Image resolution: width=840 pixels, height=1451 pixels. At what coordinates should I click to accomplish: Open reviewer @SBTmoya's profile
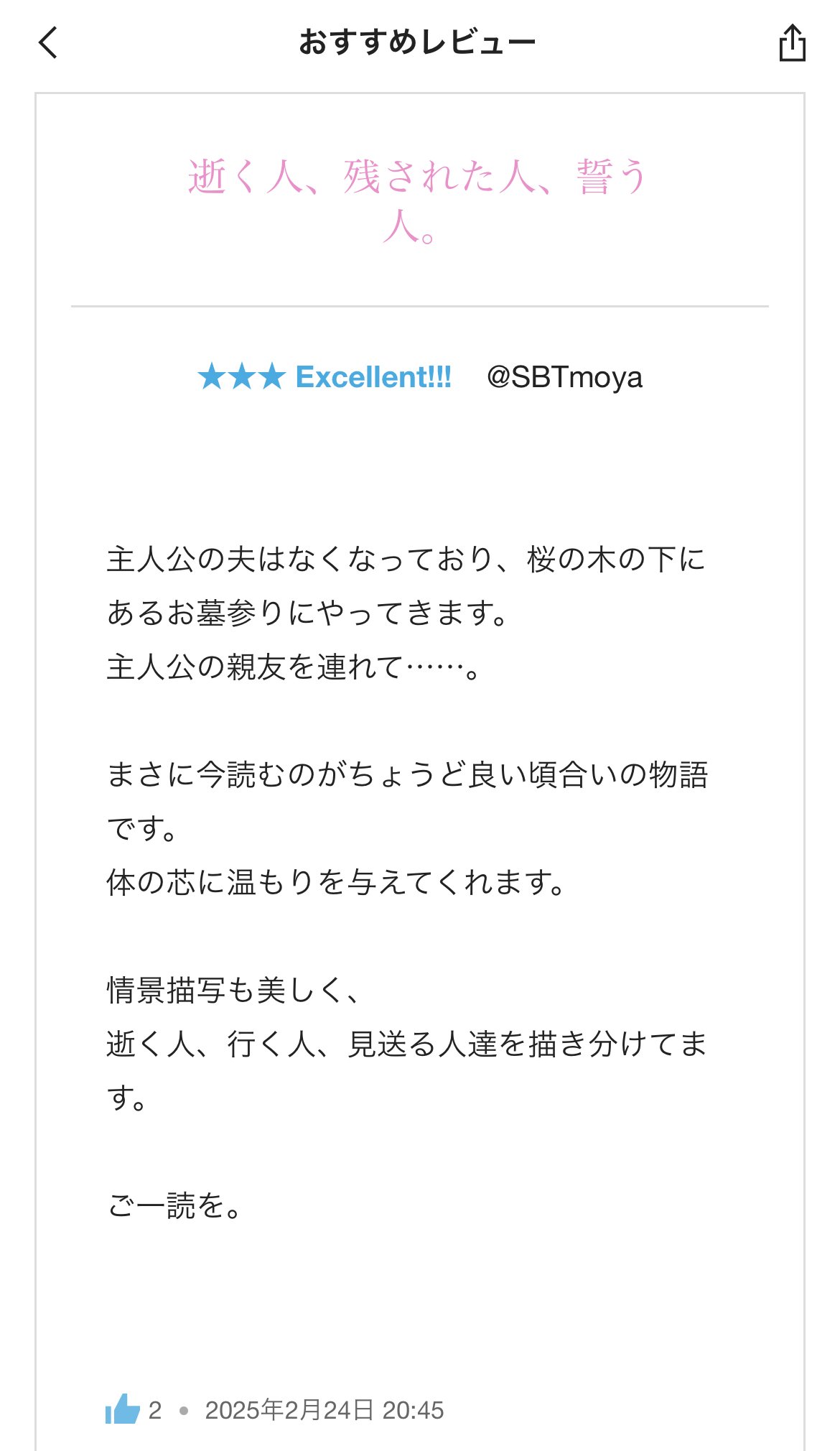click(564, 377)
